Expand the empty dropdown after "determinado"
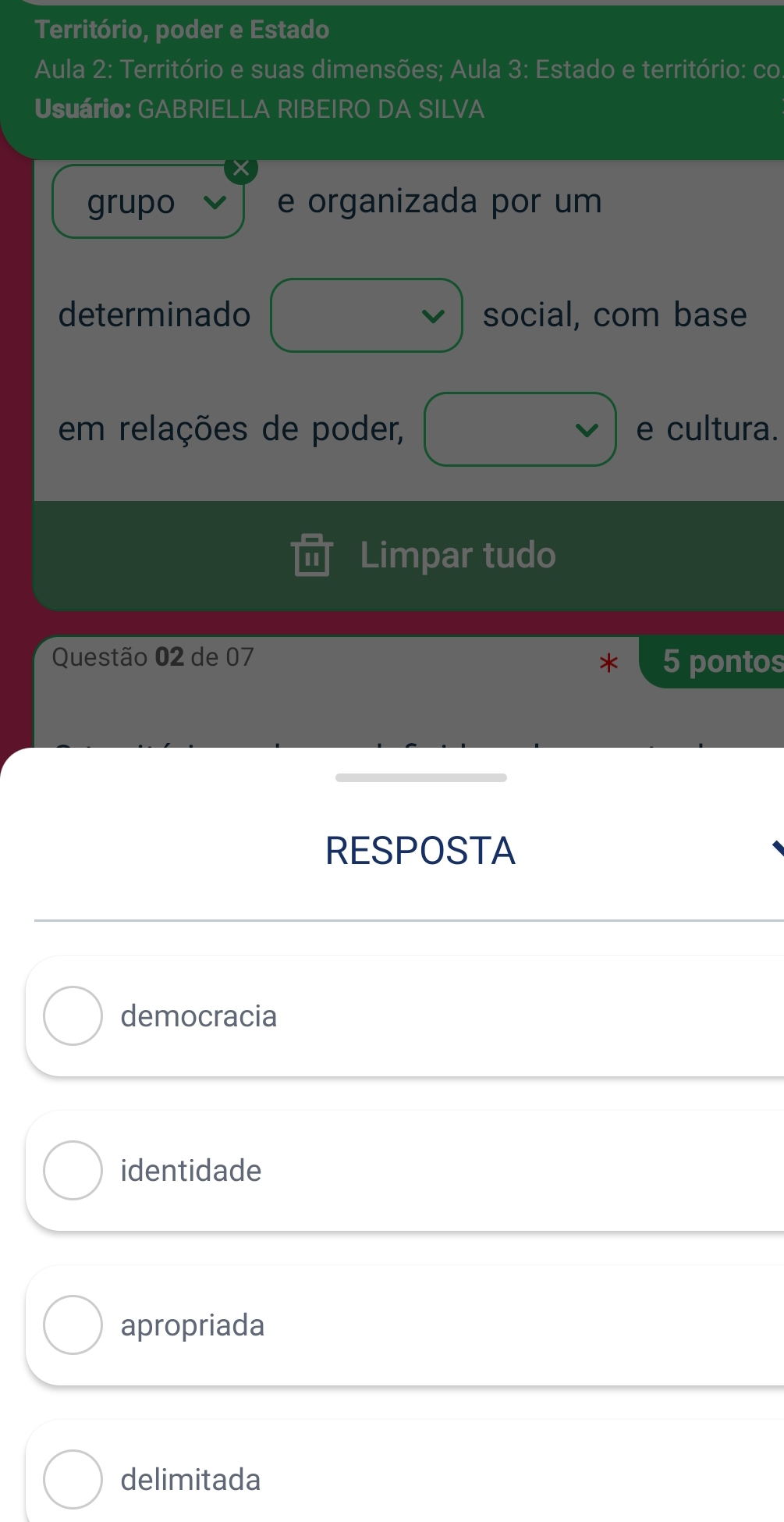Screen dimensions: 784x1522 pyautogui.click(x=367, y=315)
